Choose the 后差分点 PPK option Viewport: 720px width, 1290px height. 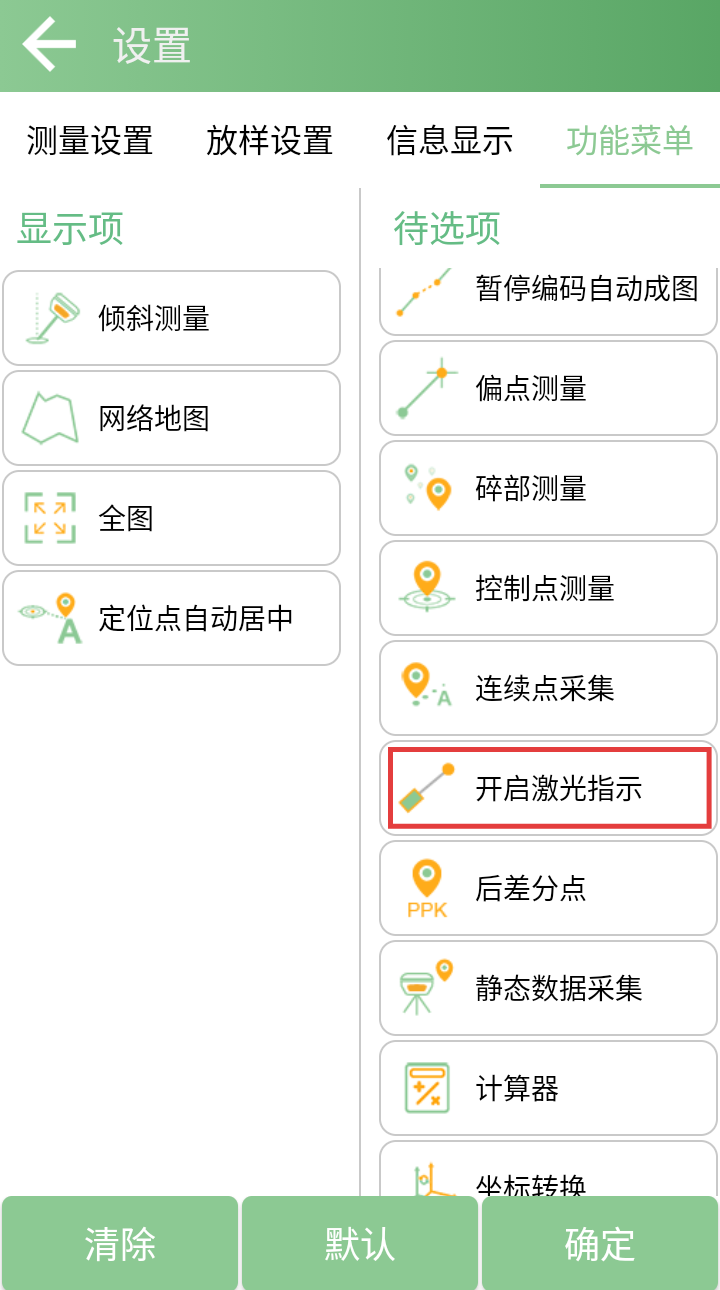point(548,888)
